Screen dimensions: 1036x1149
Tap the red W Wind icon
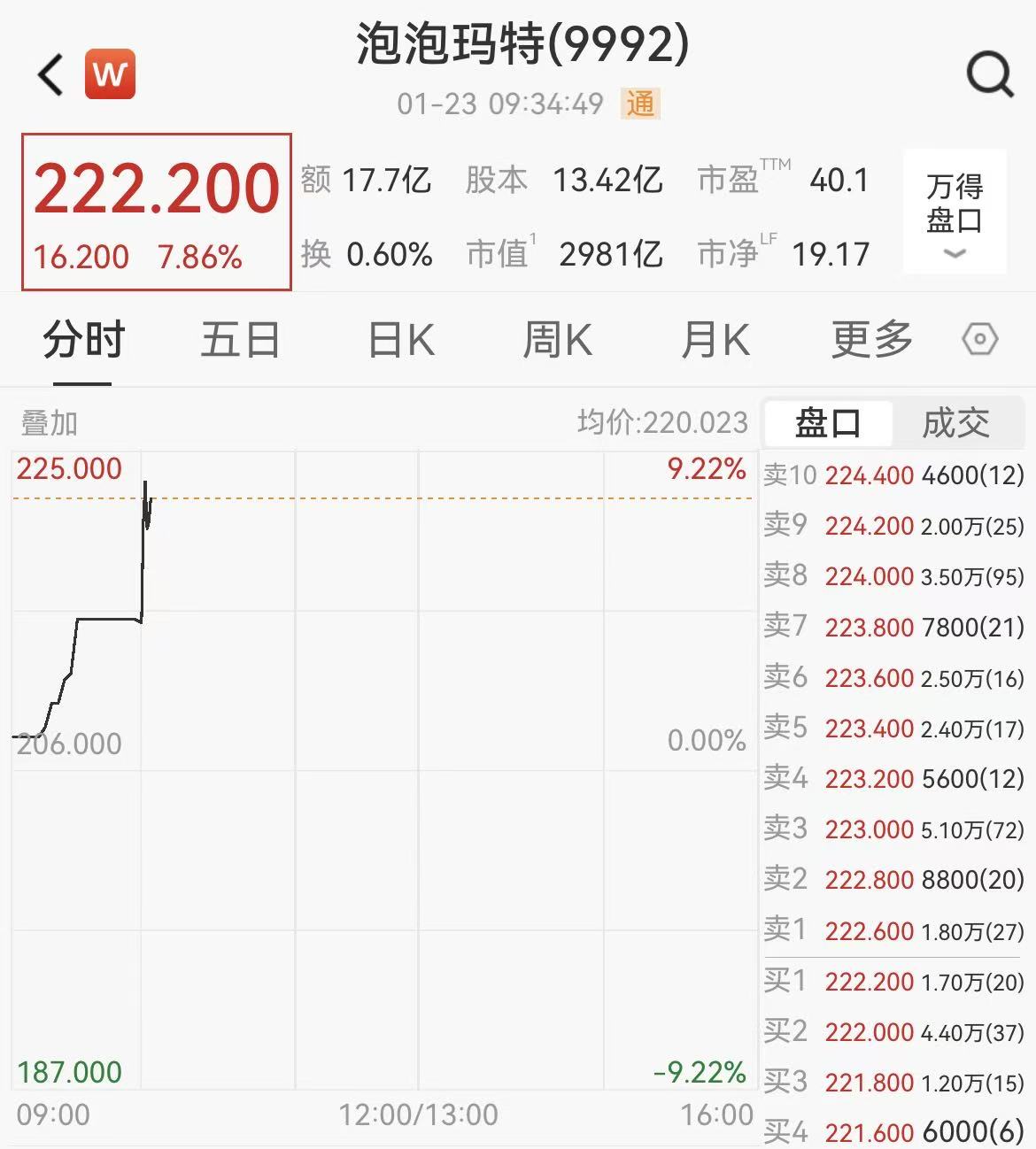[x=110, y=74]
